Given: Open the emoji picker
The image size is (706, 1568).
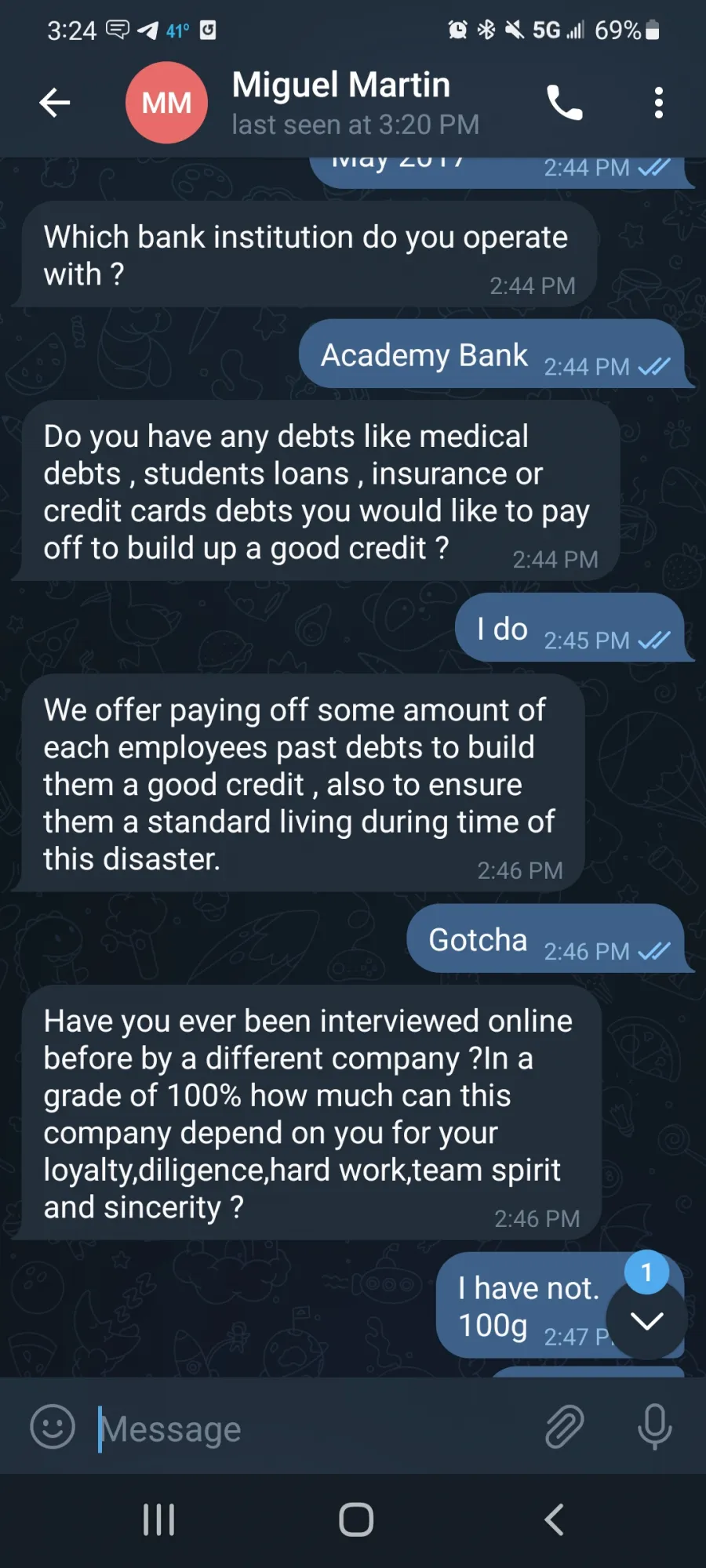Looking at the screenshot, I should pyautogui.click(x=53, y=1426).
